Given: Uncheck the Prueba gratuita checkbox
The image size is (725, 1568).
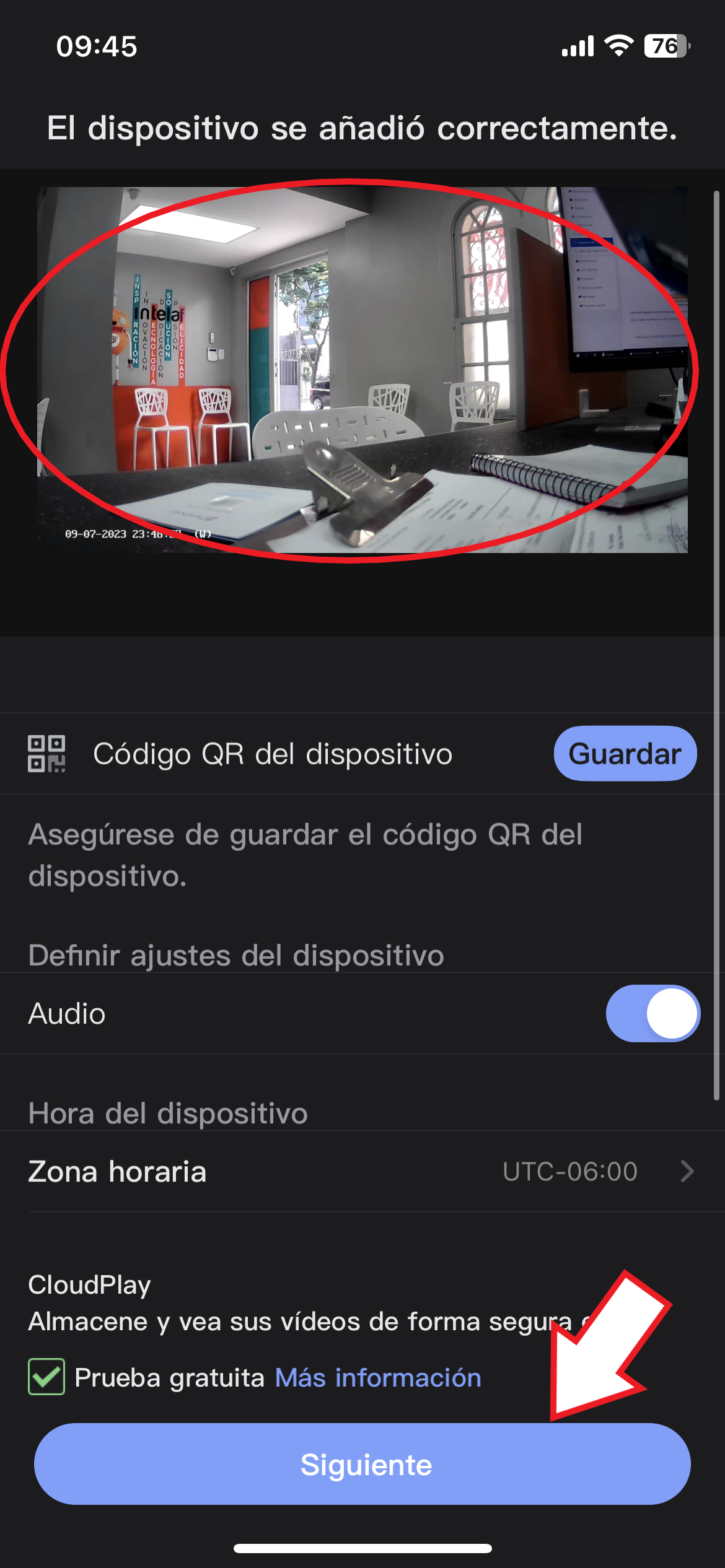Looking at the screenshot, I should tap(46, 1377).
